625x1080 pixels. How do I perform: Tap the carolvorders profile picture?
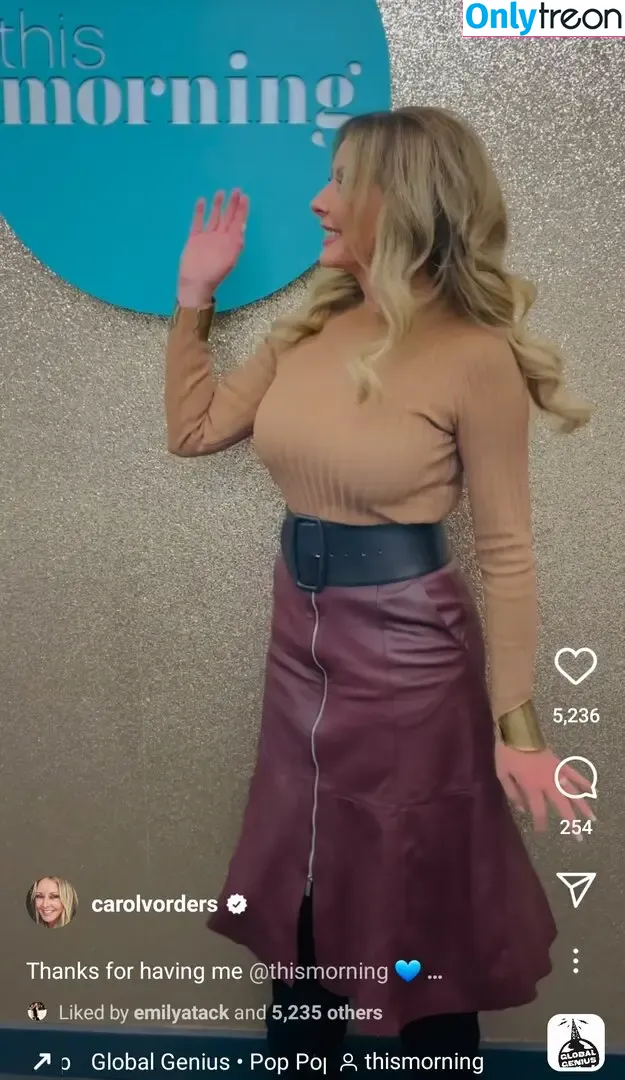coord(52,903)
